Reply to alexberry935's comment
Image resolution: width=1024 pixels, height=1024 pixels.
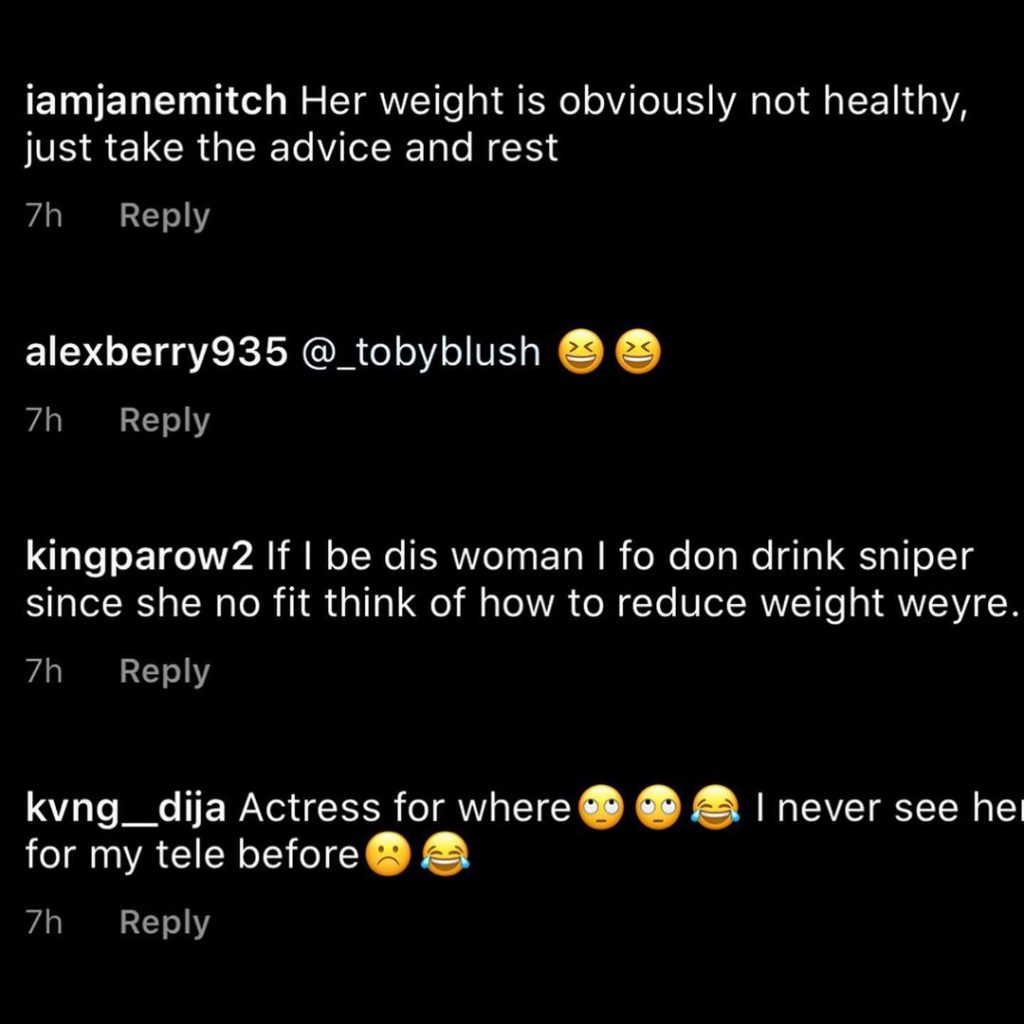click(164, 420)
